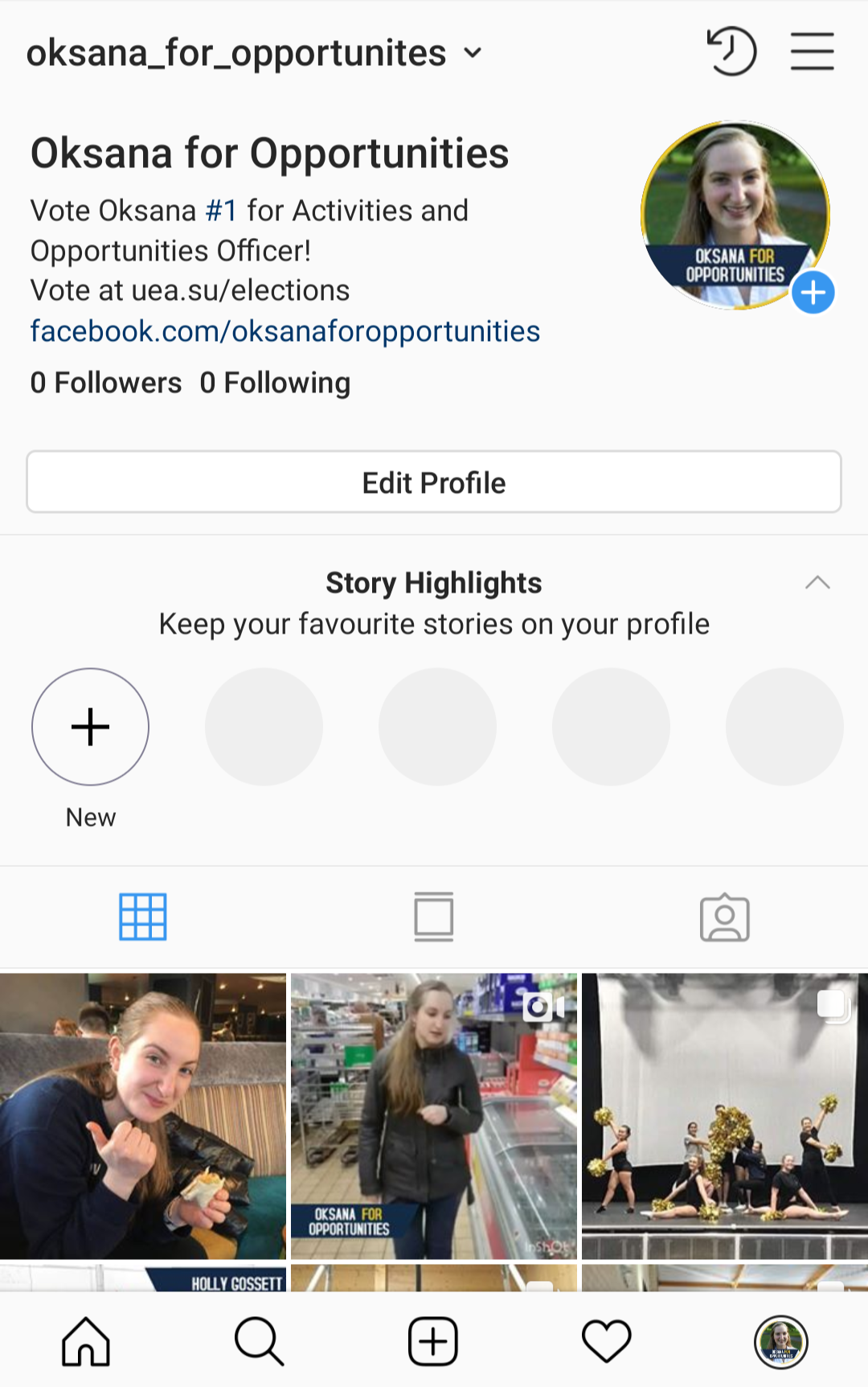Create a new post
Screen dimensions: 868x1387
point(433,1341)
